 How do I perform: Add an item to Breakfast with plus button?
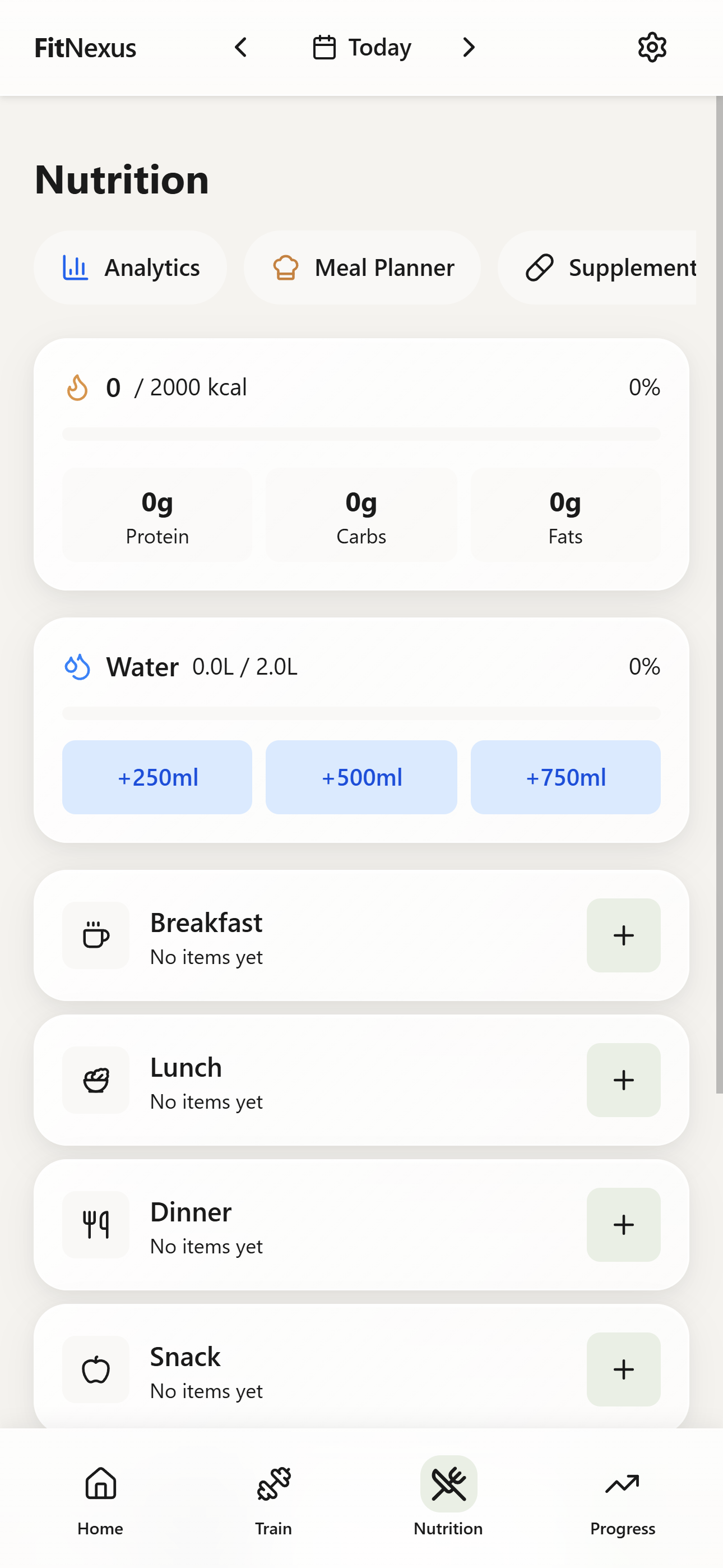click(623, 935)
